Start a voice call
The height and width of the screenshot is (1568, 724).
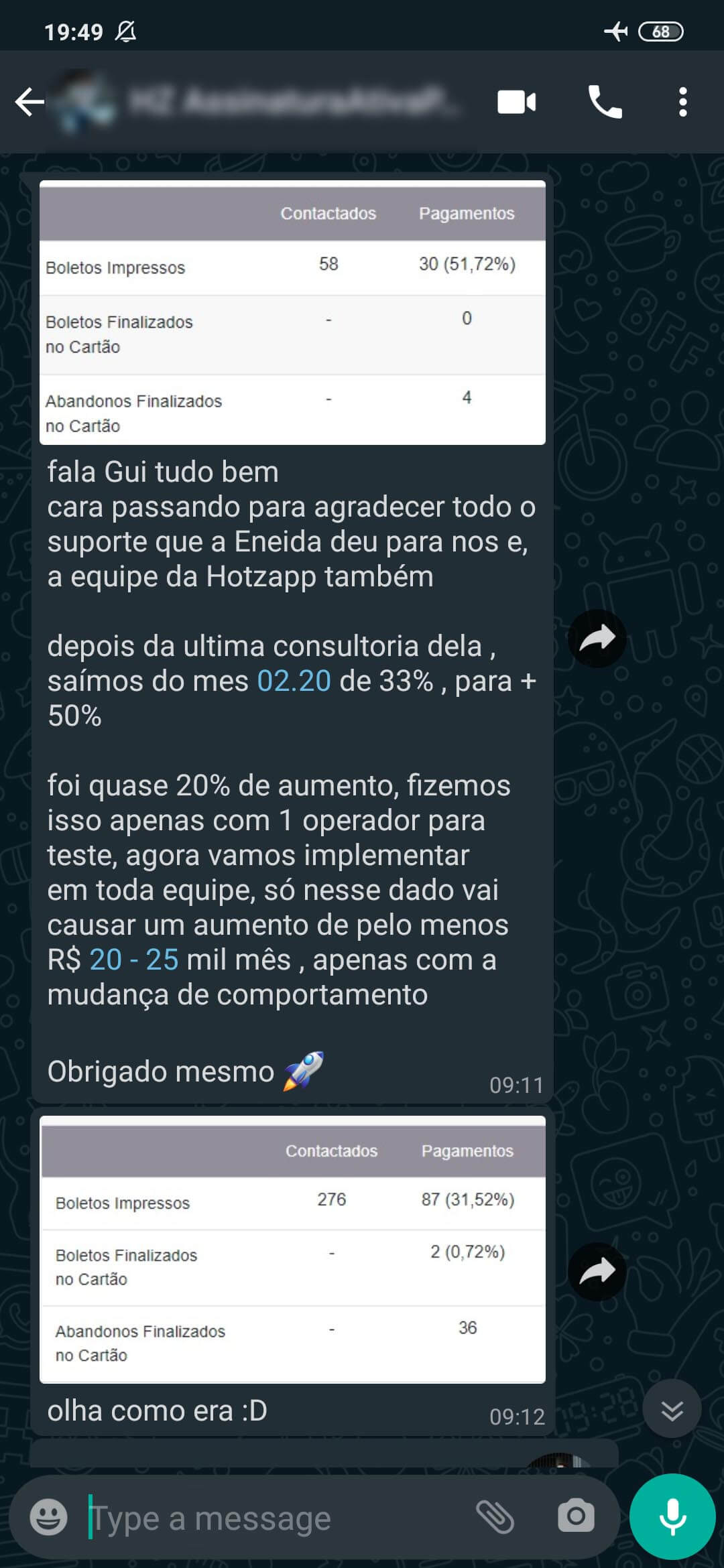[x=605, y=103]
